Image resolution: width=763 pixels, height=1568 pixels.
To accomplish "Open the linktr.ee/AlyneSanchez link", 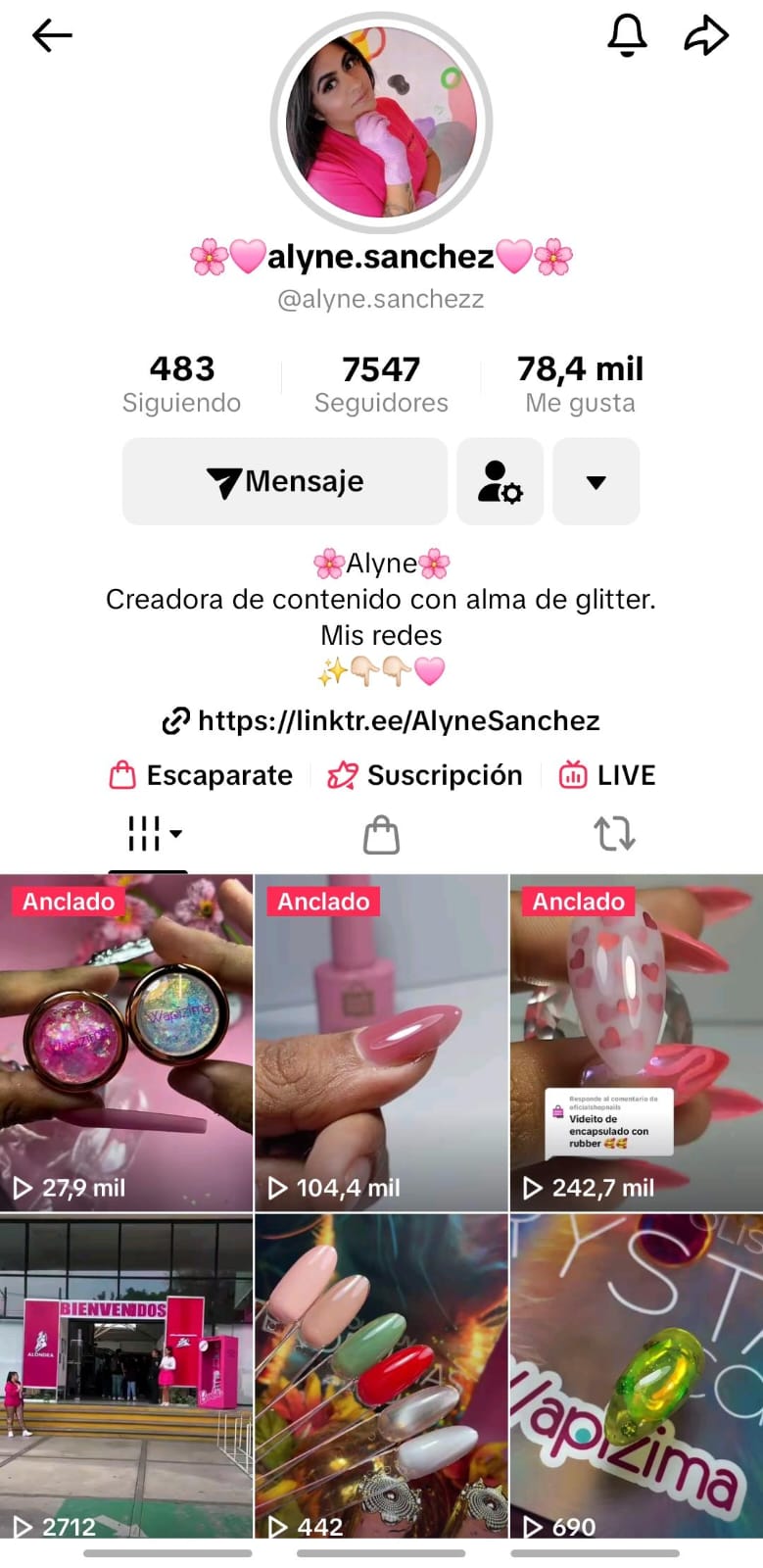I will point(382,721).
